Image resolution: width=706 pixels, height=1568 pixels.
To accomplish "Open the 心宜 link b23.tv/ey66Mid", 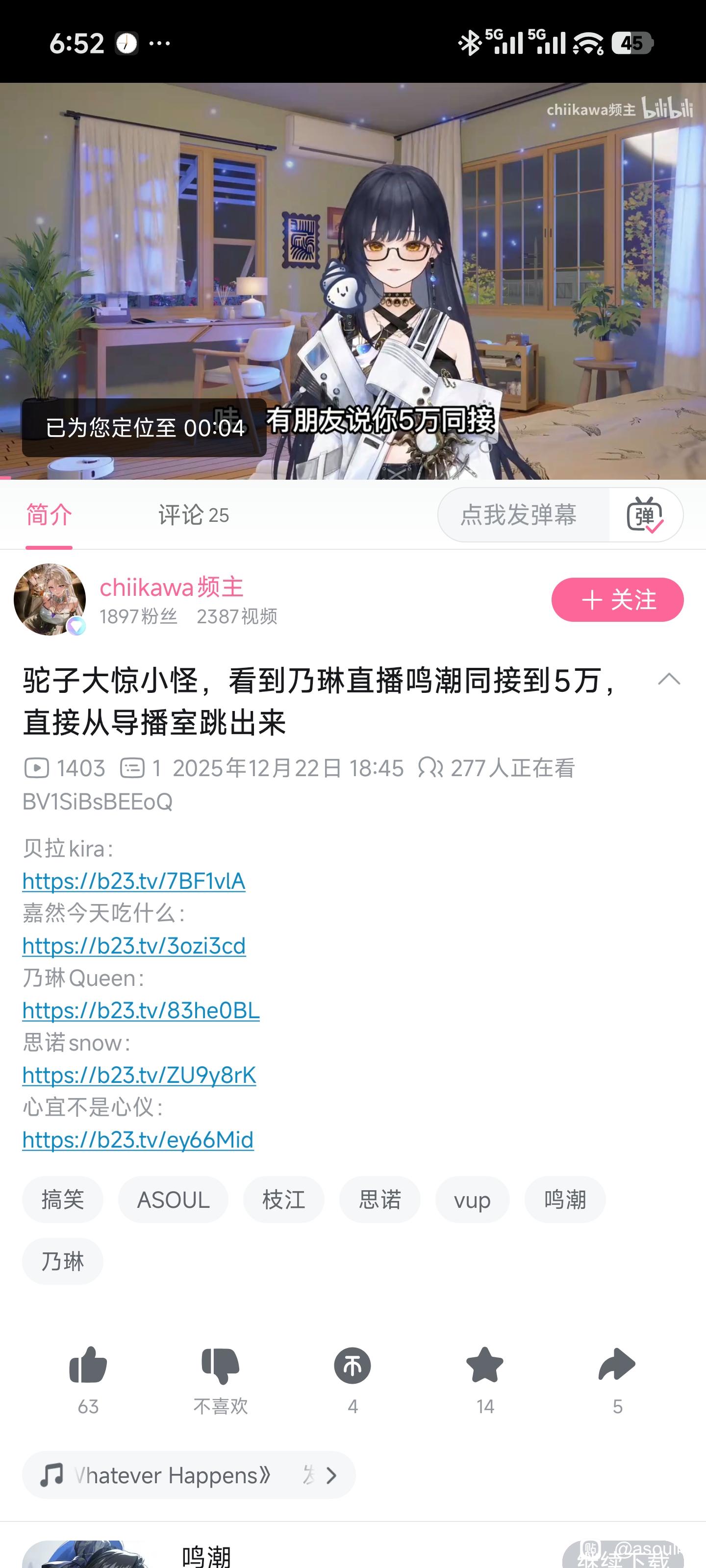I will (x=138, y=1139).
